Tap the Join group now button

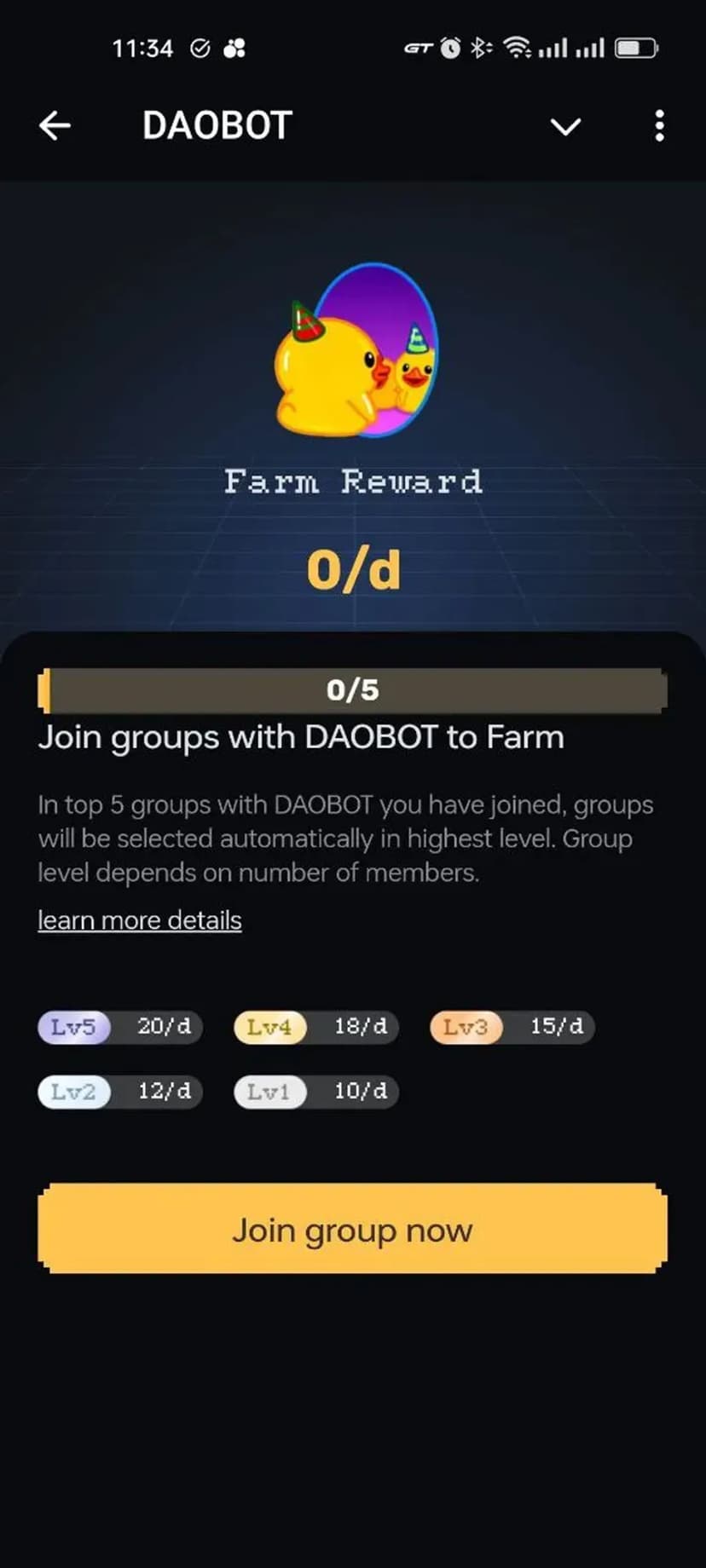[x=352, y=1229]
